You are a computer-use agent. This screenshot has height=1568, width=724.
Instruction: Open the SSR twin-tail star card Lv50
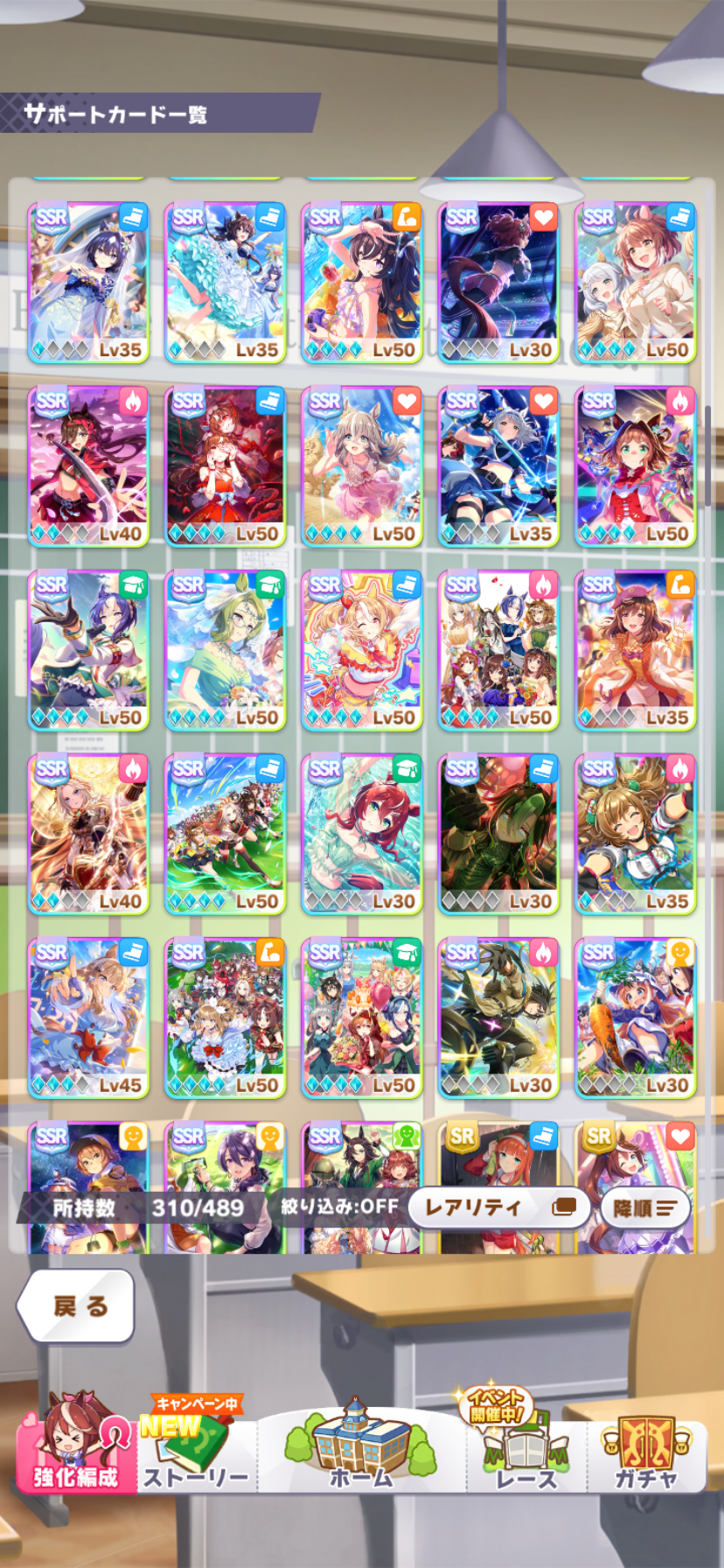click(x=362, y=650)
